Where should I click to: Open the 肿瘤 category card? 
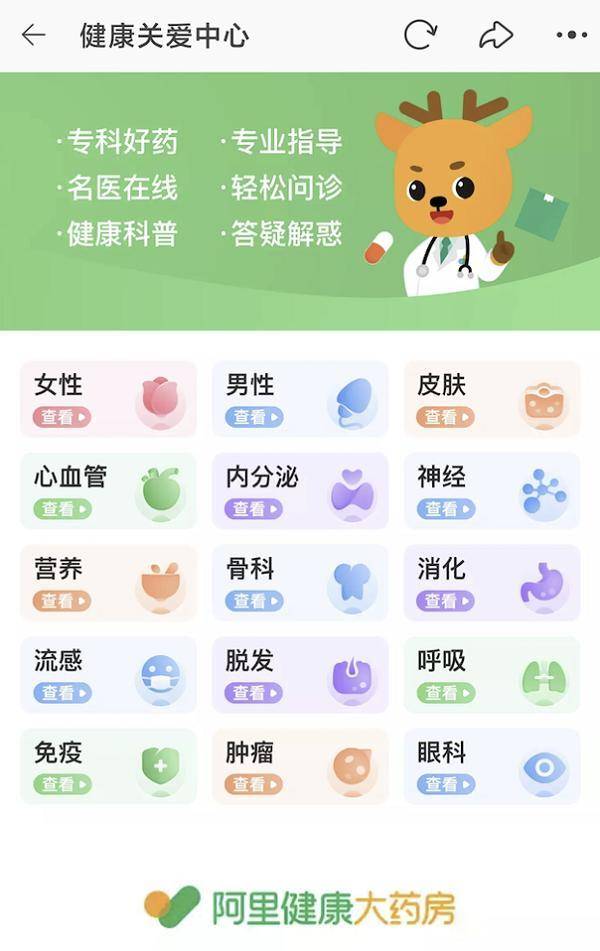point(300,767)
